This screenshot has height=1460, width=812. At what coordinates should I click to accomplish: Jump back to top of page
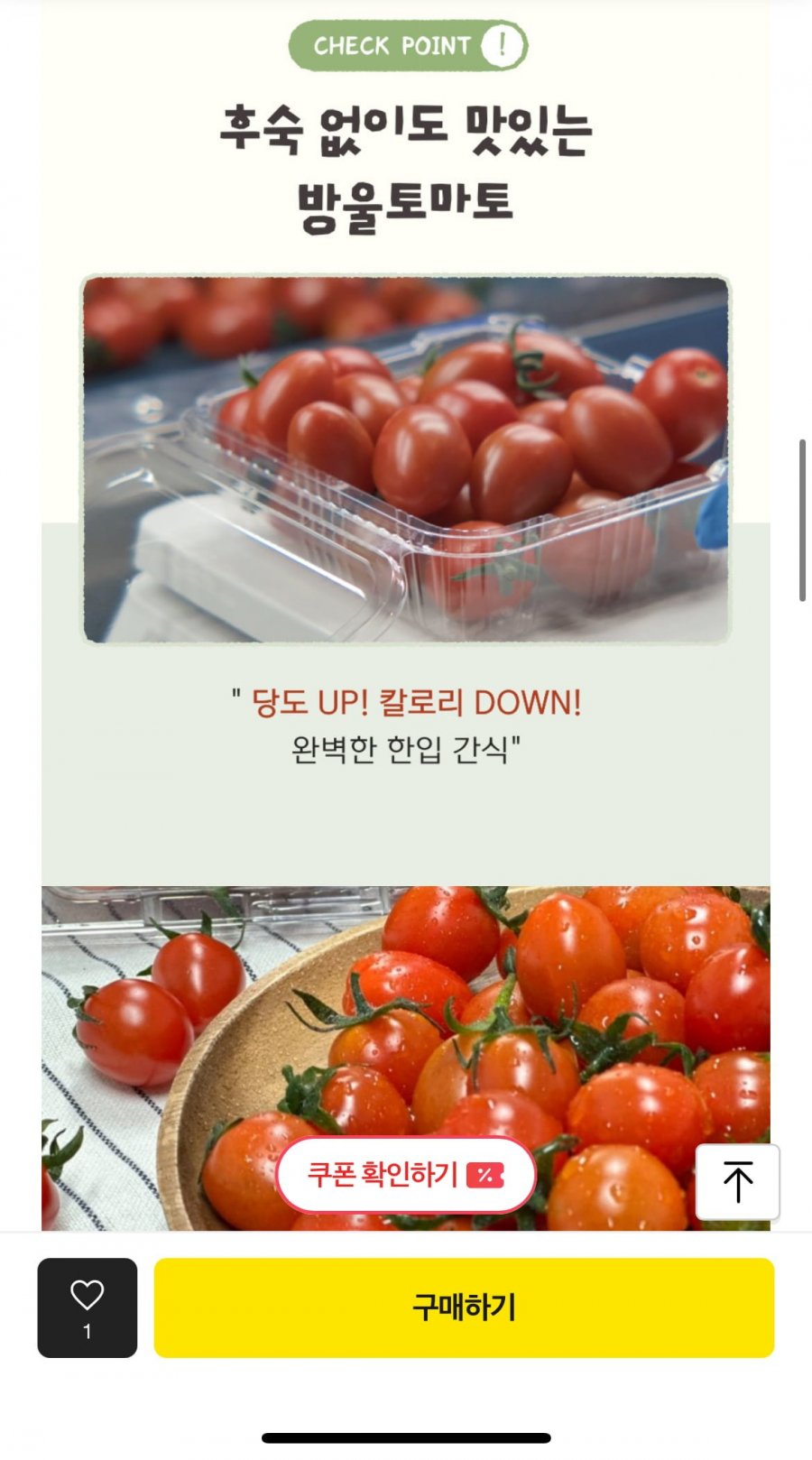pos(737,1182)
